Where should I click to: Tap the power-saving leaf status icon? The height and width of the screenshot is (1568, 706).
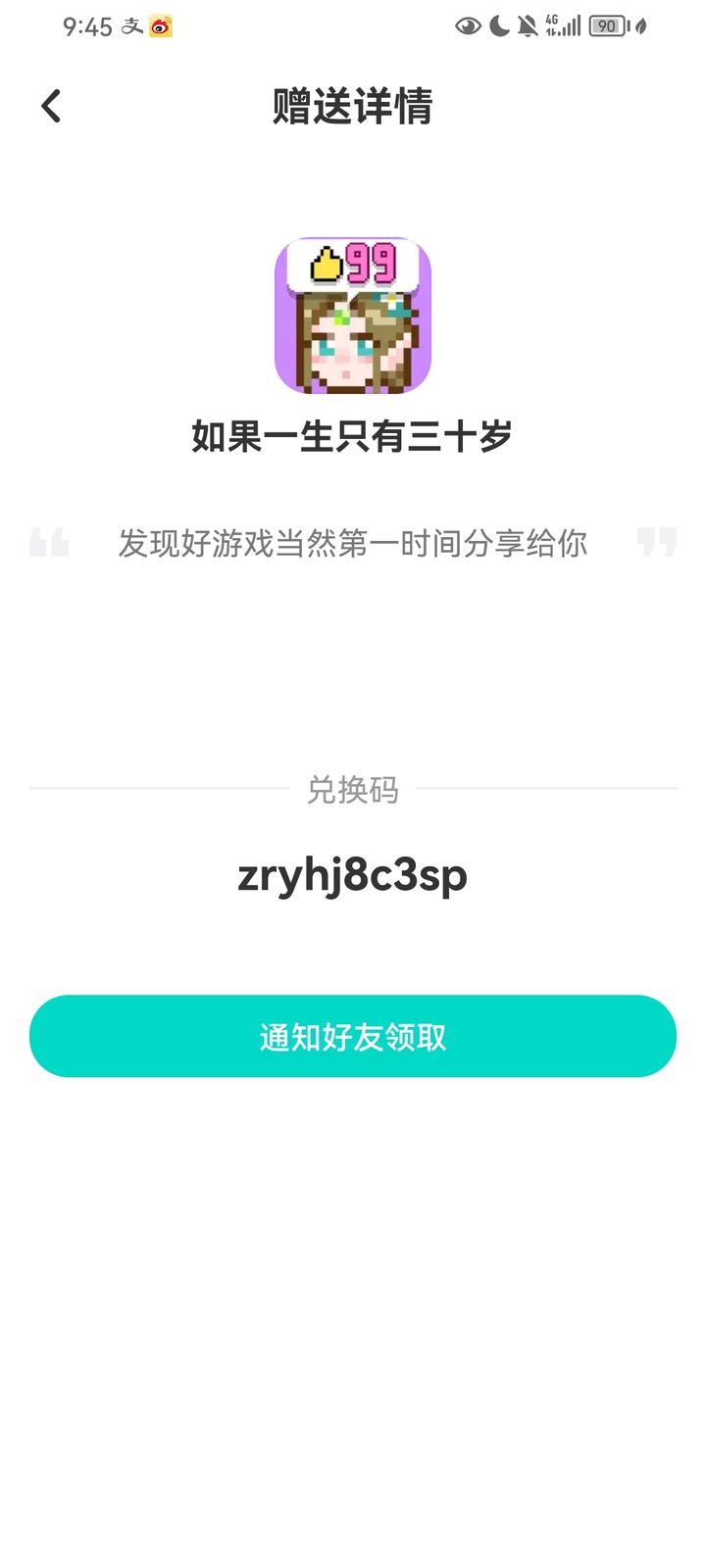pyautogui.click(x=638, y=26)
